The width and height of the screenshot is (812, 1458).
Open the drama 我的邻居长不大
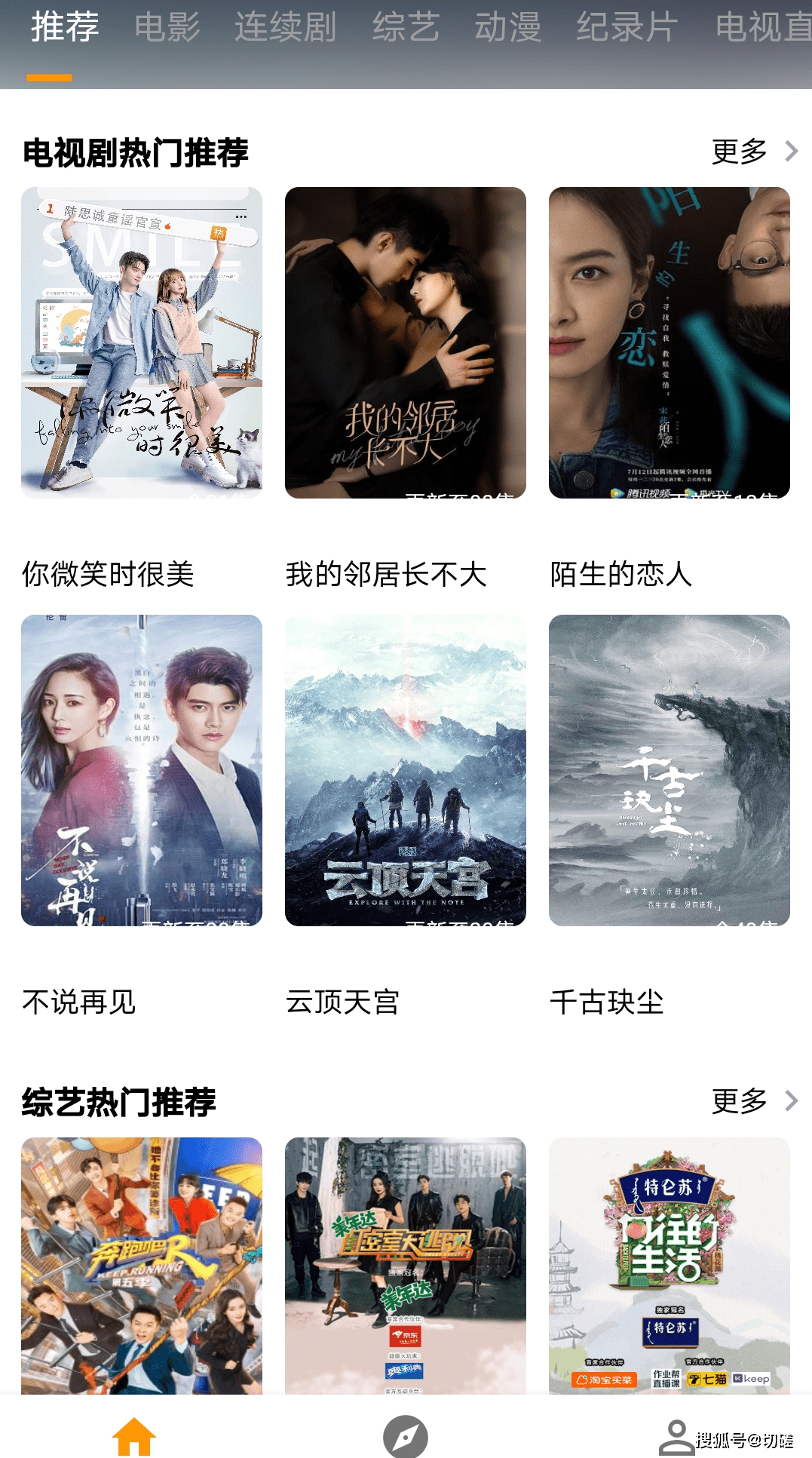[406, 343]
